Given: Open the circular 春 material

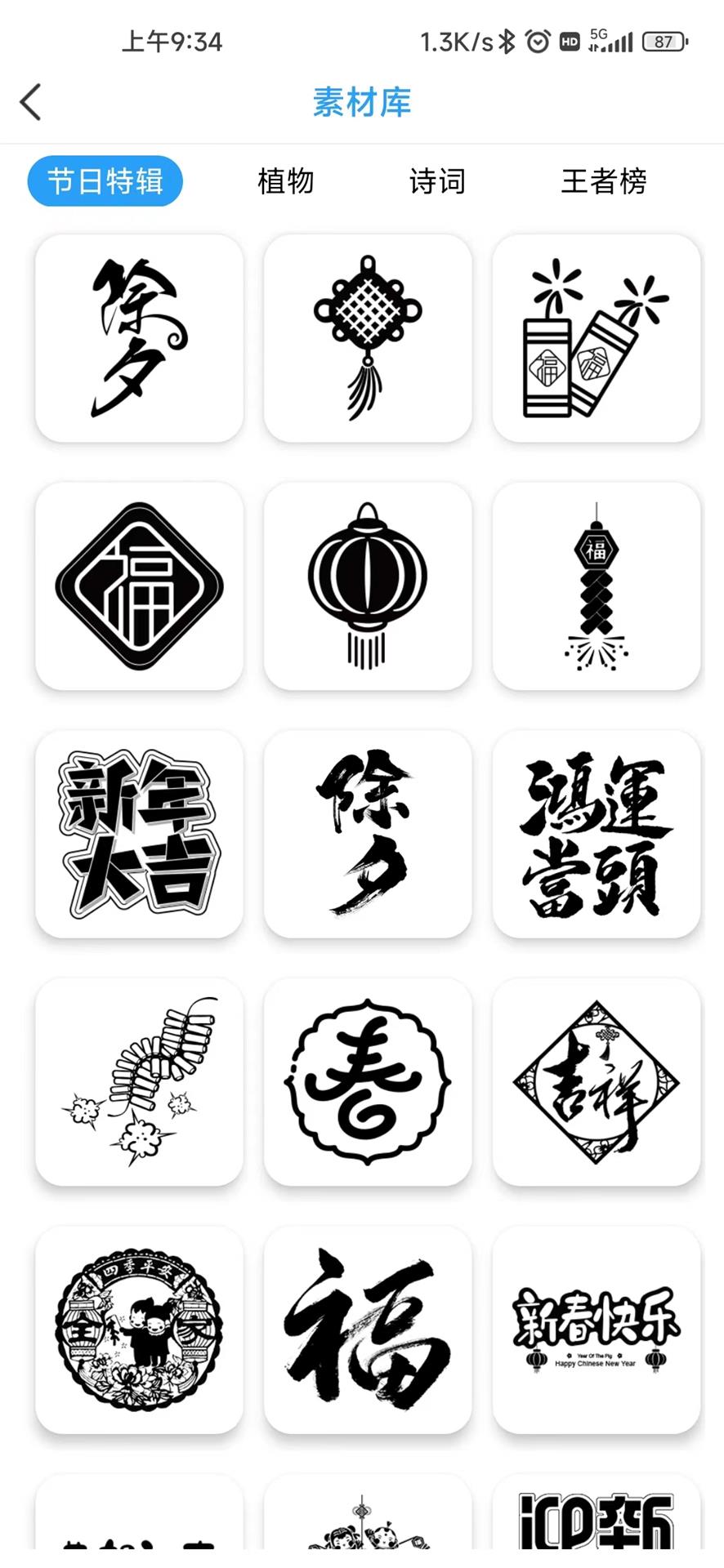Looking at the screenshot, I should [368, 1081].
